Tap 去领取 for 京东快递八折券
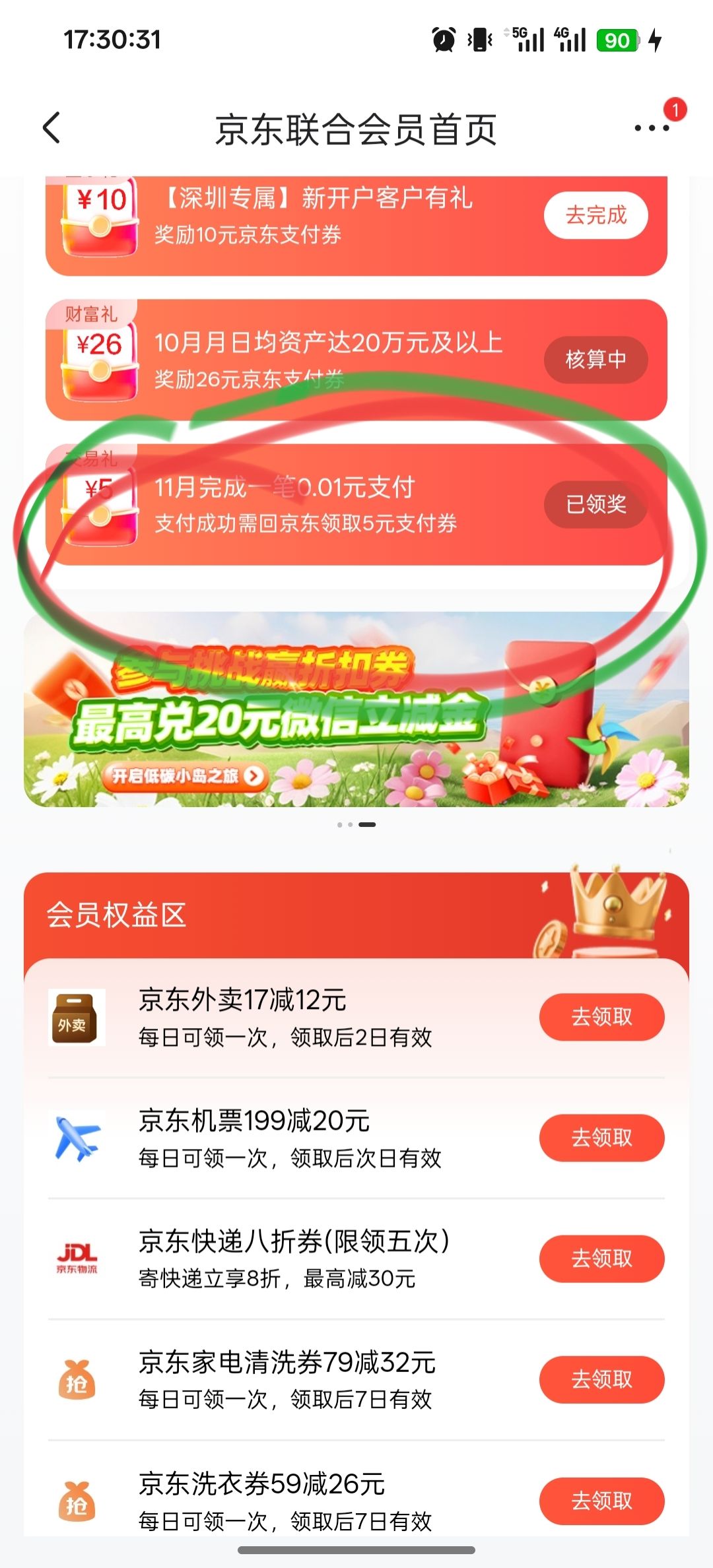 pos(601,1258)
